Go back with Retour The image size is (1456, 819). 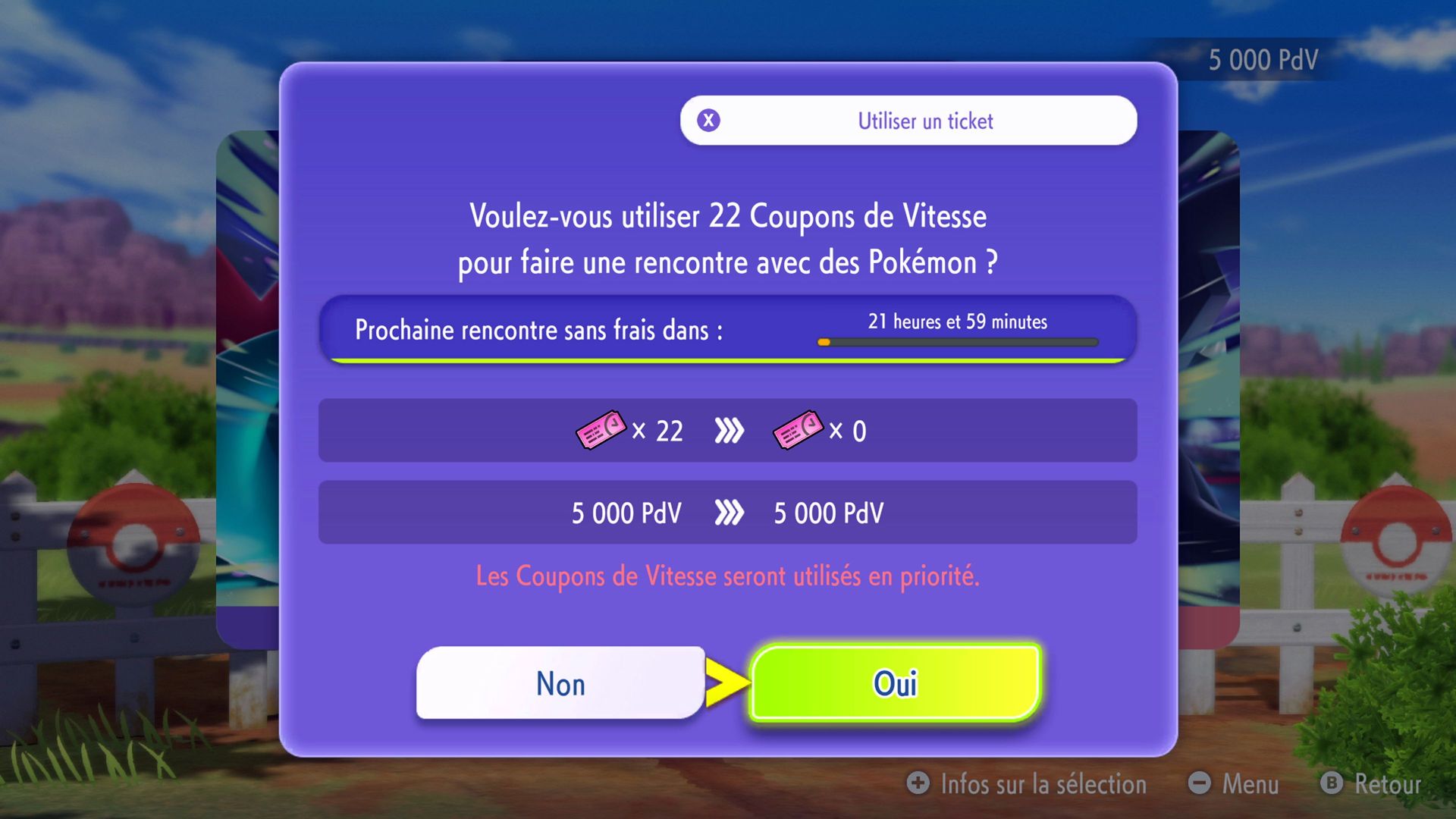tap(1371, 783)
